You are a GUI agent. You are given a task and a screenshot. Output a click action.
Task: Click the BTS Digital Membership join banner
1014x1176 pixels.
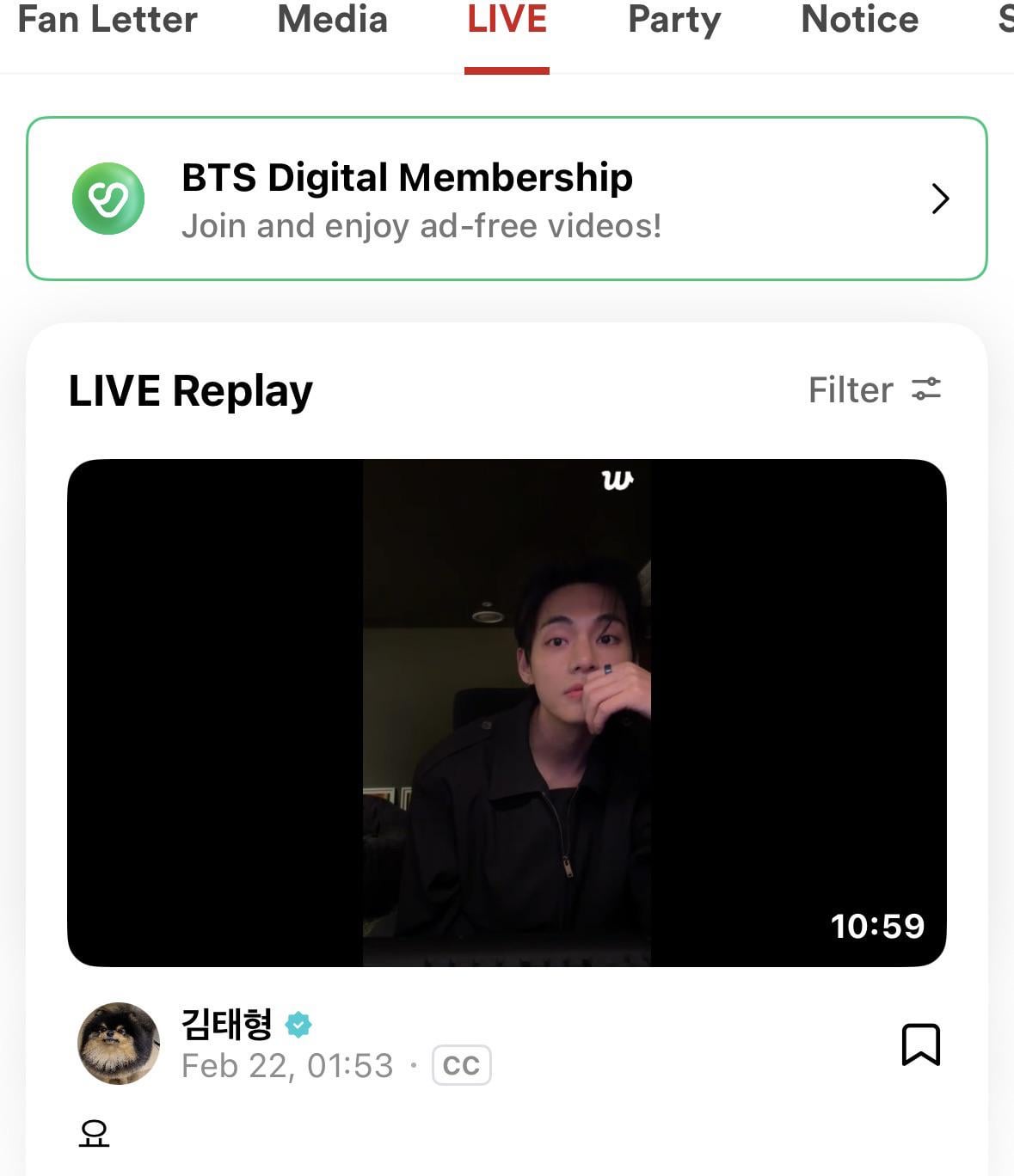(x=507, y=197)
